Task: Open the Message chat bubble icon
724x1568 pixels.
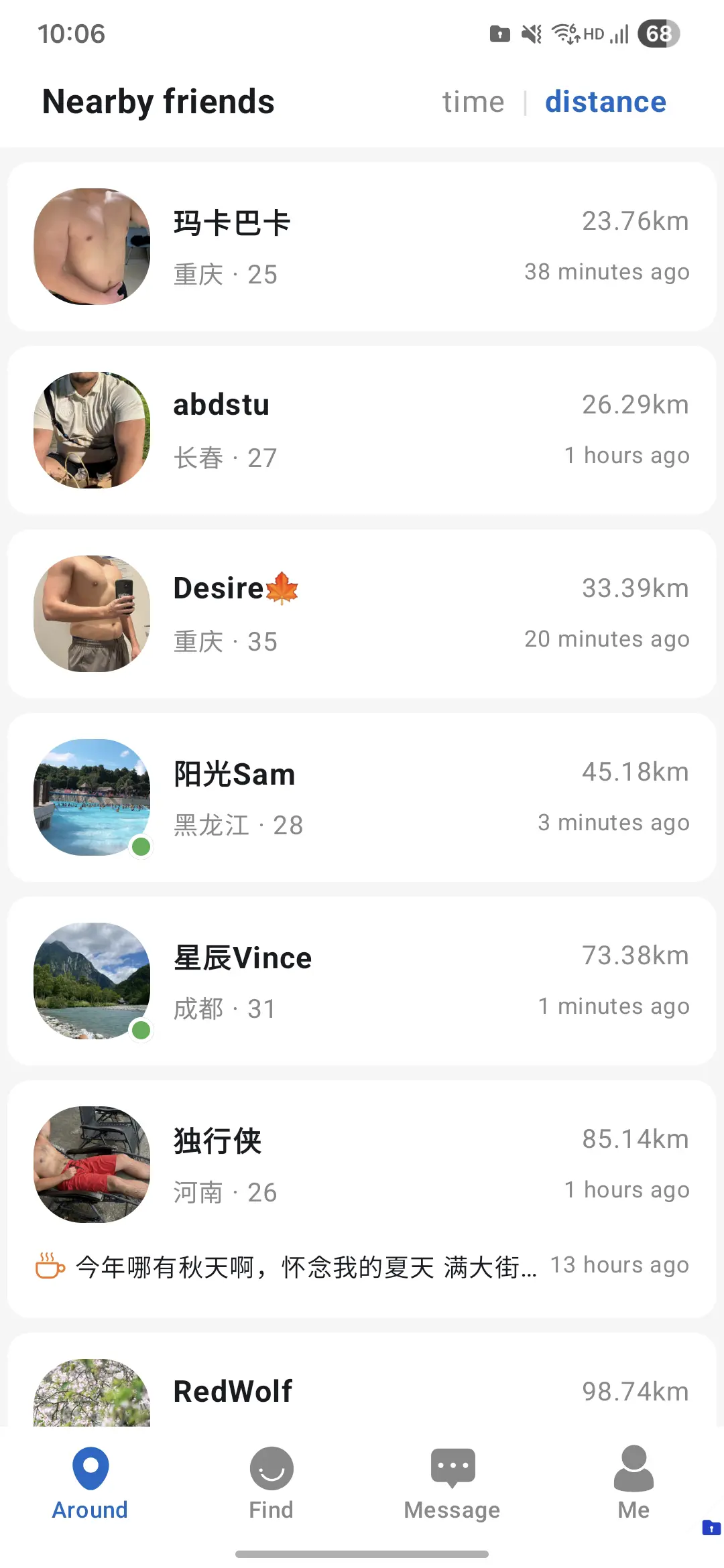Action: [x=452, y=1467]
